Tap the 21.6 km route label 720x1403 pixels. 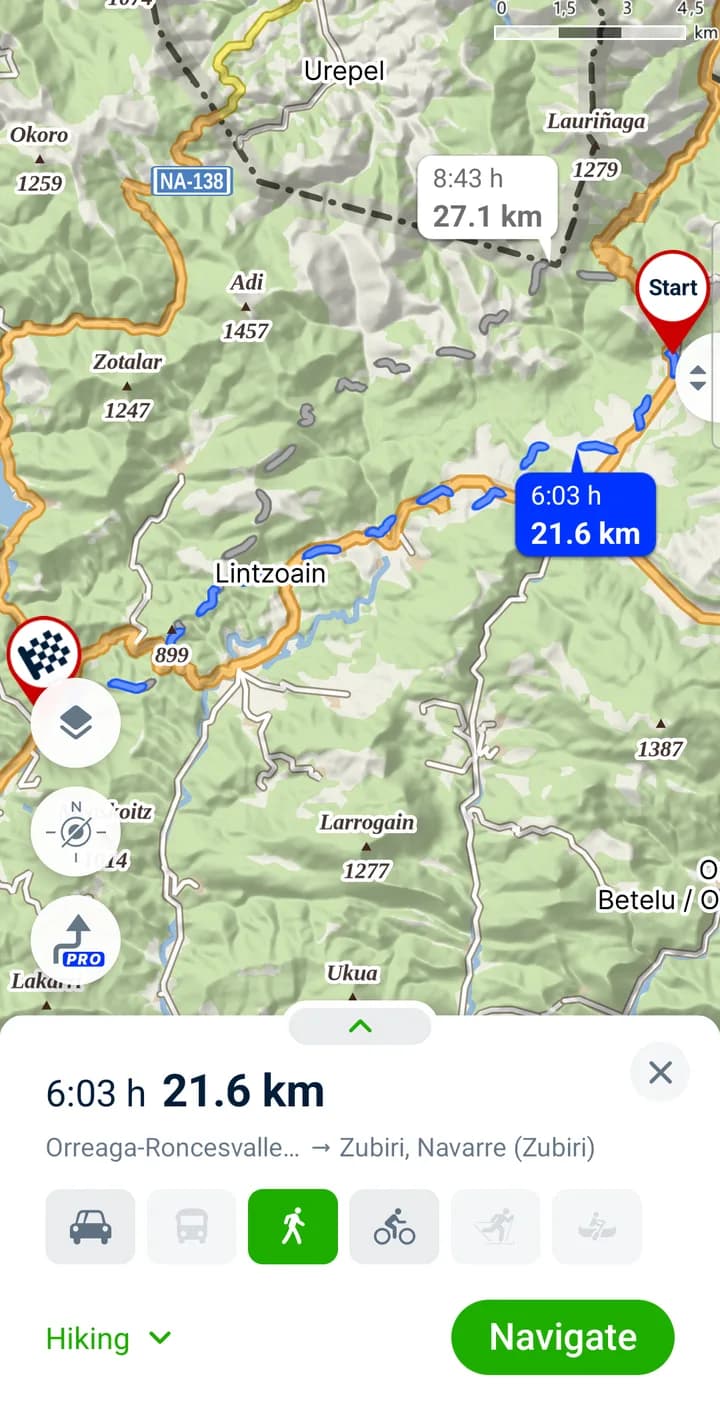(585, 514)
